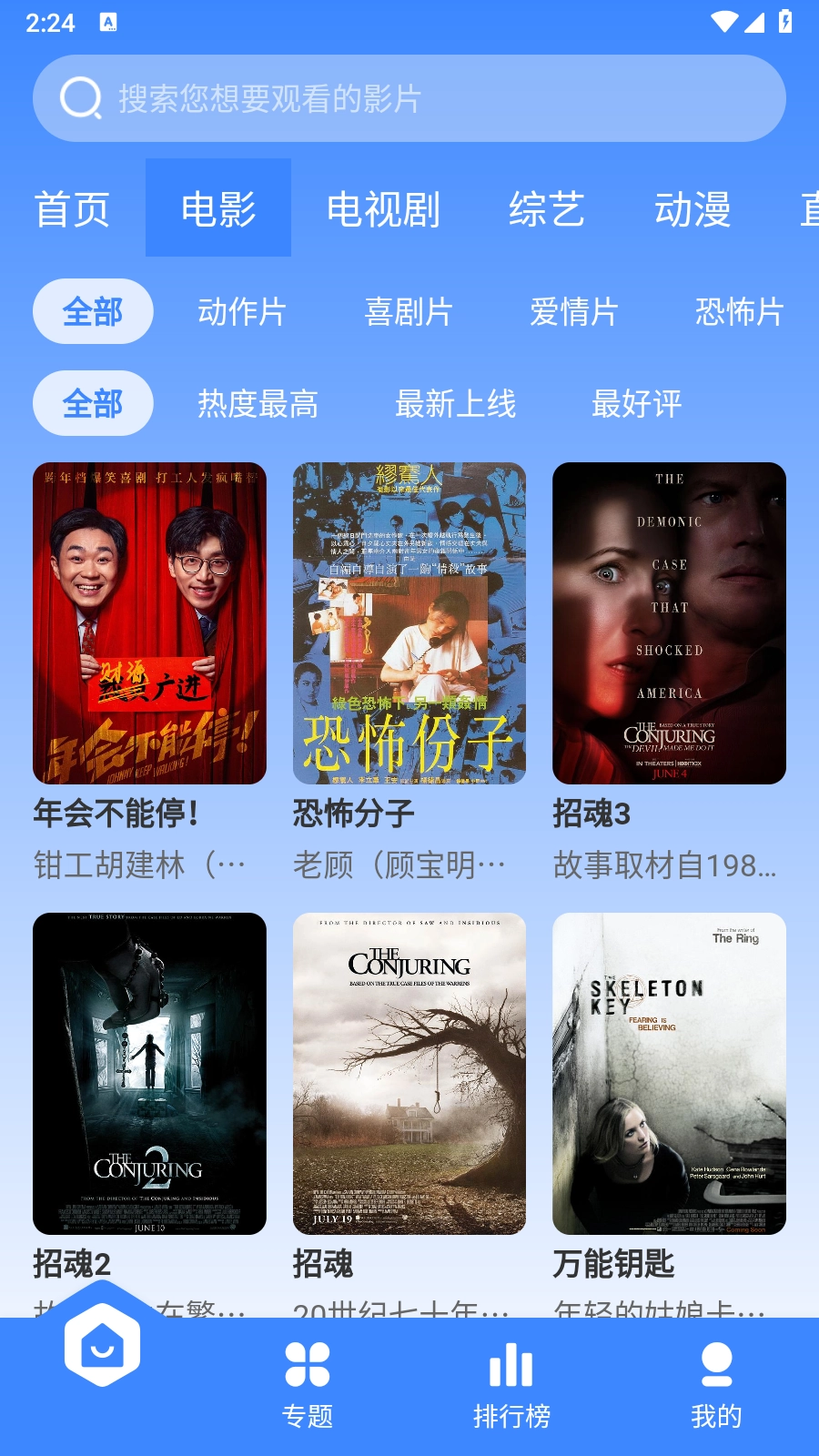
Task: Open the movie 年会不能停!
Action: pyautogui.click(x=149, y=623)
